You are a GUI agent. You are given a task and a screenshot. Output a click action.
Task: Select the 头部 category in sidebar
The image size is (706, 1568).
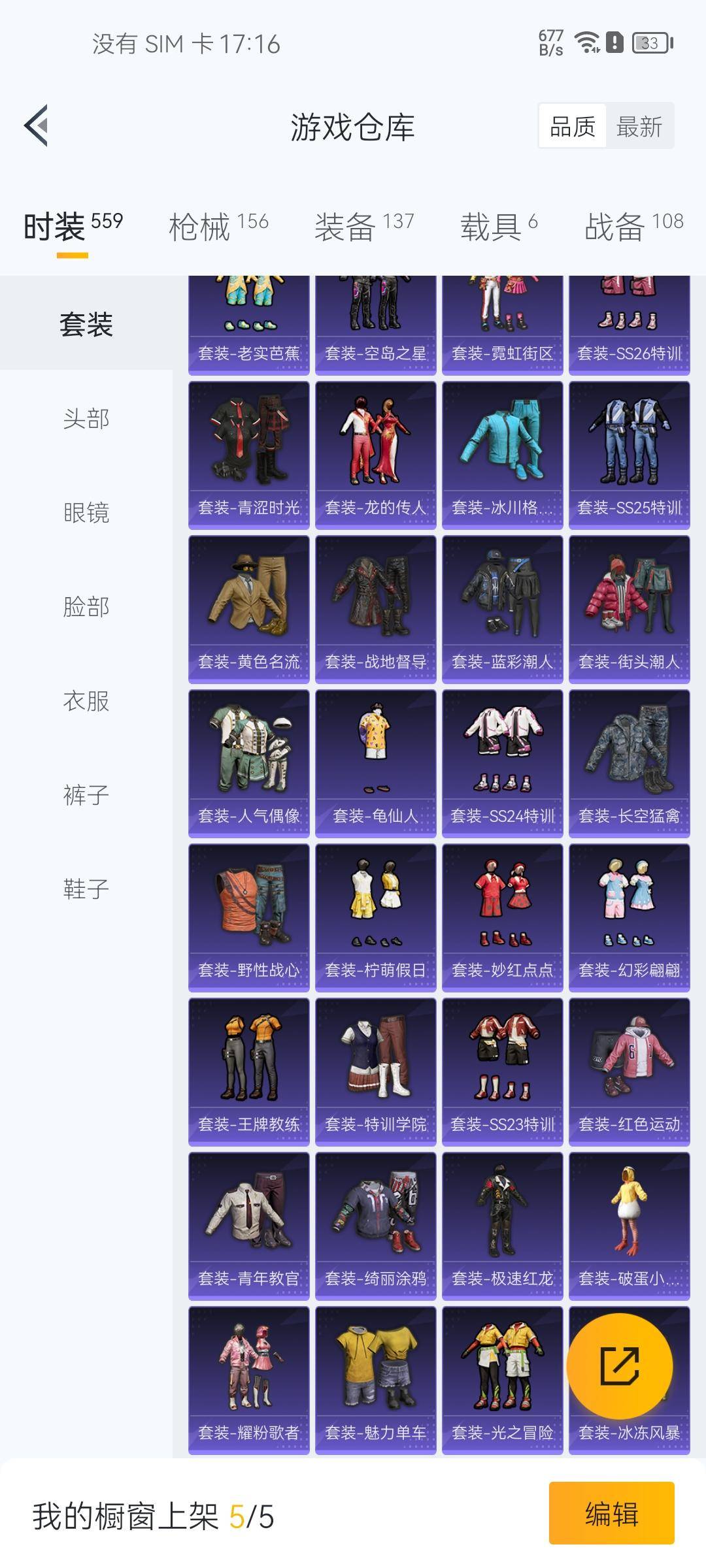86,418
